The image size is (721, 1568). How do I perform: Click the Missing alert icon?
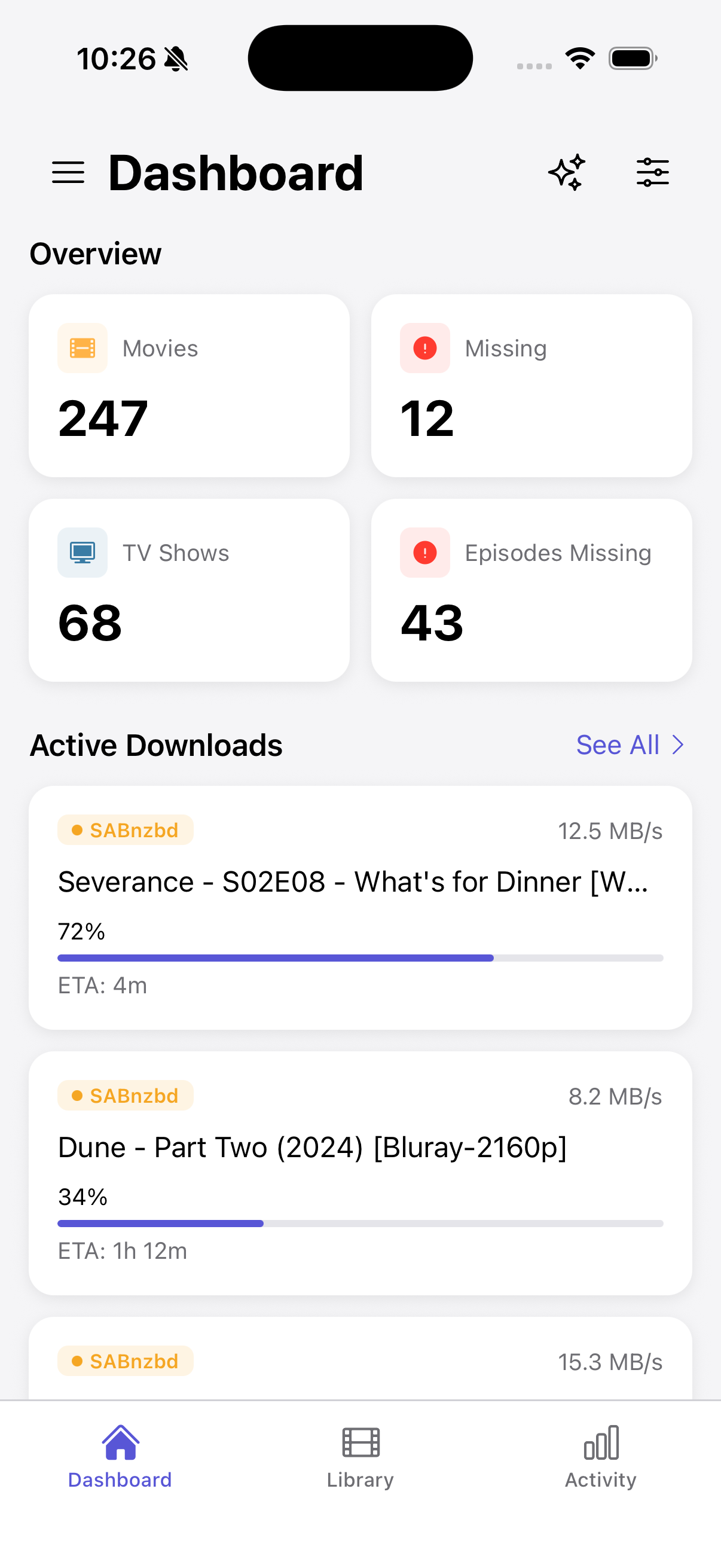click(x=424, y=347)
